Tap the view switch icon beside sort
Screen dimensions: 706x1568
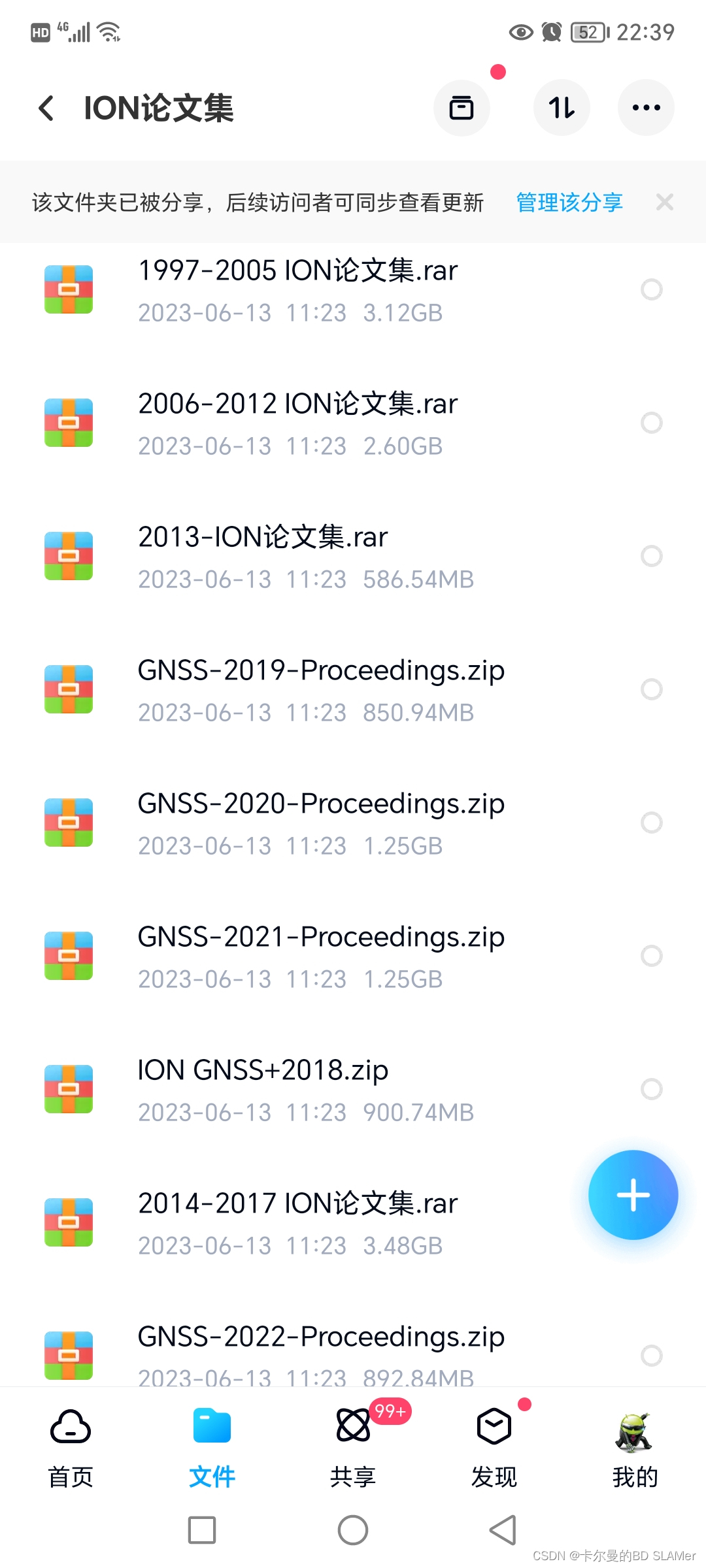point(462,108)
